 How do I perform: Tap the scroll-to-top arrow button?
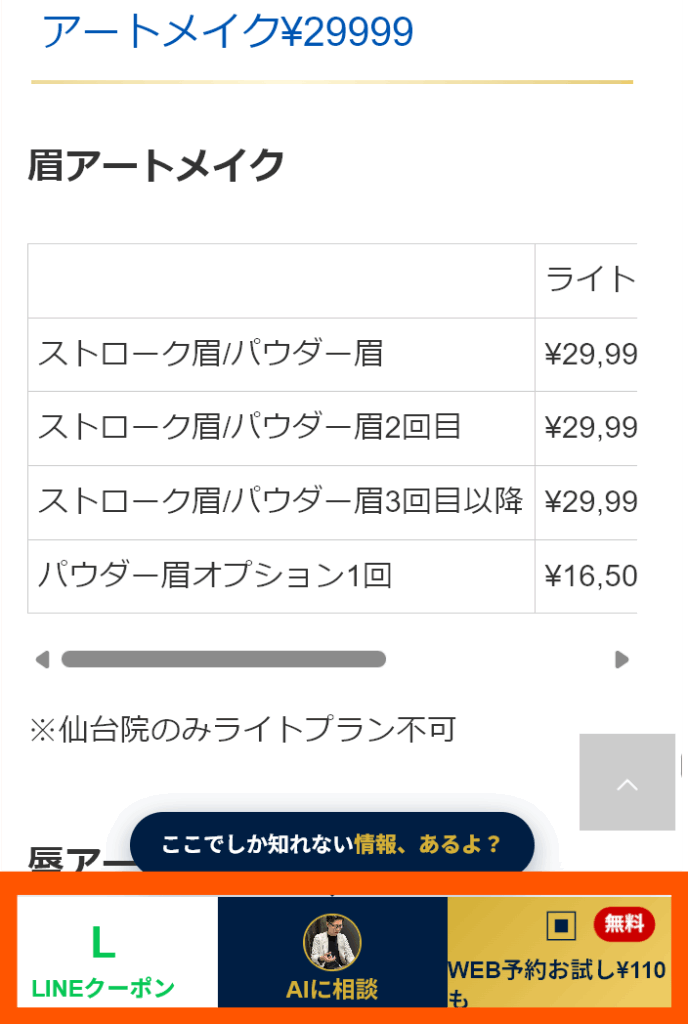[x=627, y=782]
